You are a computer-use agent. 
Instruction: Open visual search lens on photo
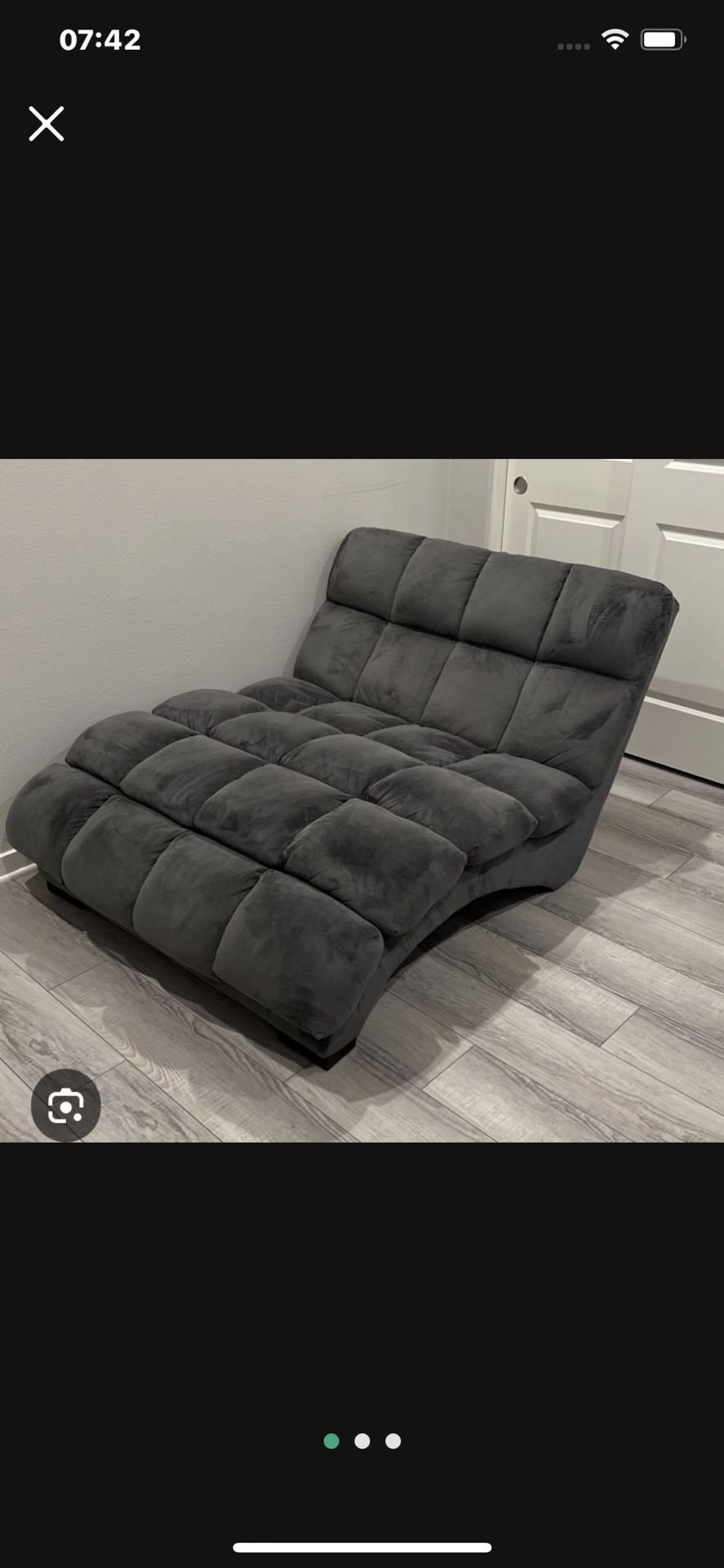(66, 1106)
